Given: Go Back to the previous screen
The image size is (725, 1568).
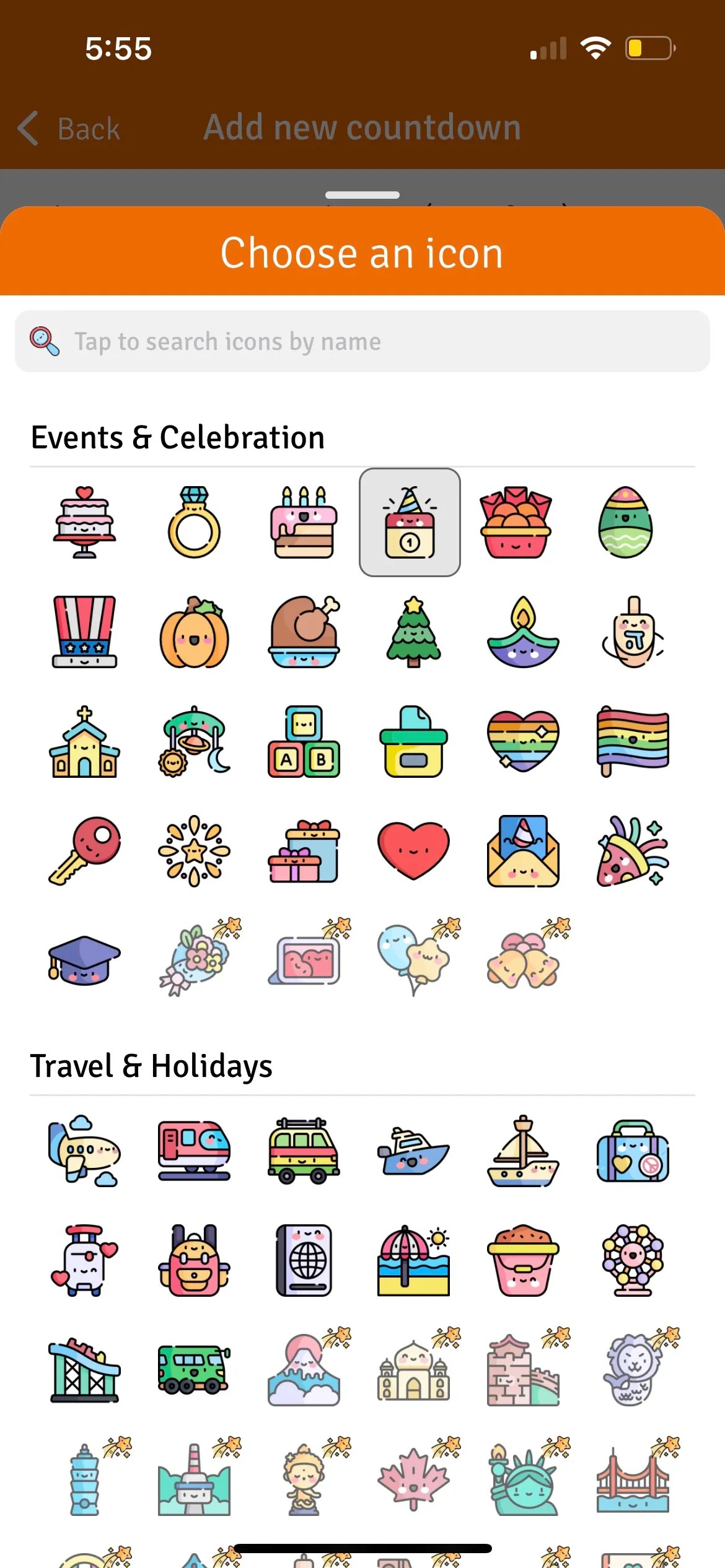Looking at the screenshot, I should [x=68, y=128].
